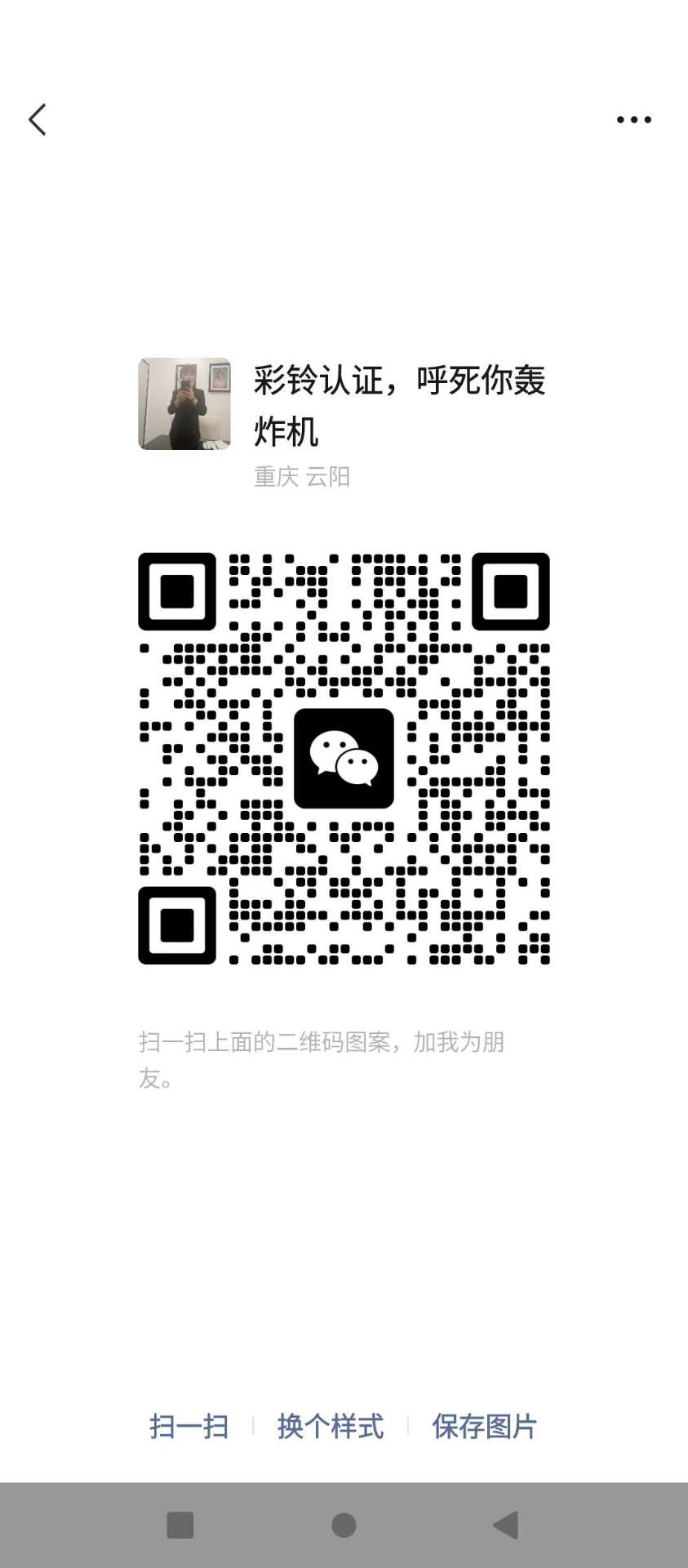The width and height of the screenshot is (688, 1568).
Task: Tap 扫一扫 to scan a code
Action: pyautogui.click(x=189, y=1427)
